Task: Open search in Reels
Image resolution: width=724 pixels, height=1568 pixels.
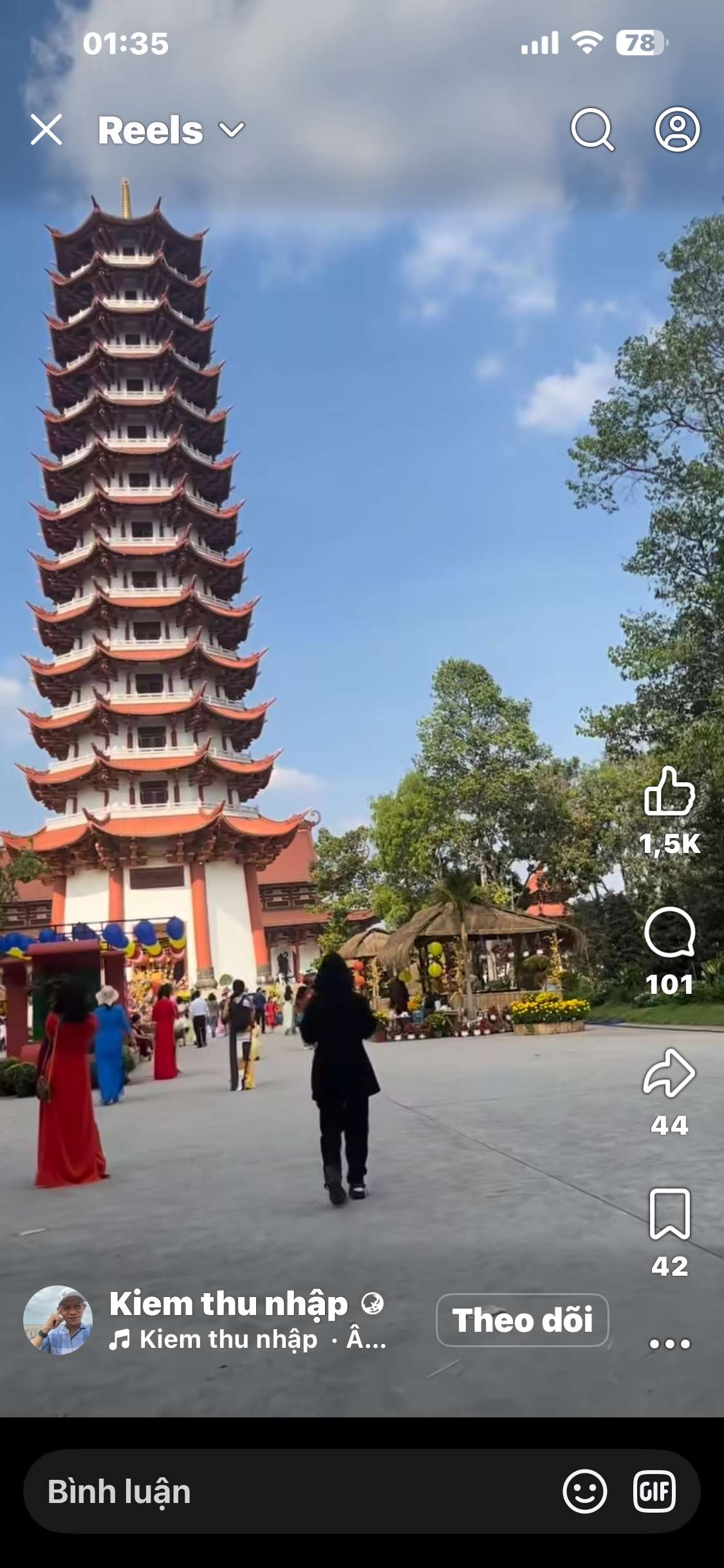Action: point(592,130)
